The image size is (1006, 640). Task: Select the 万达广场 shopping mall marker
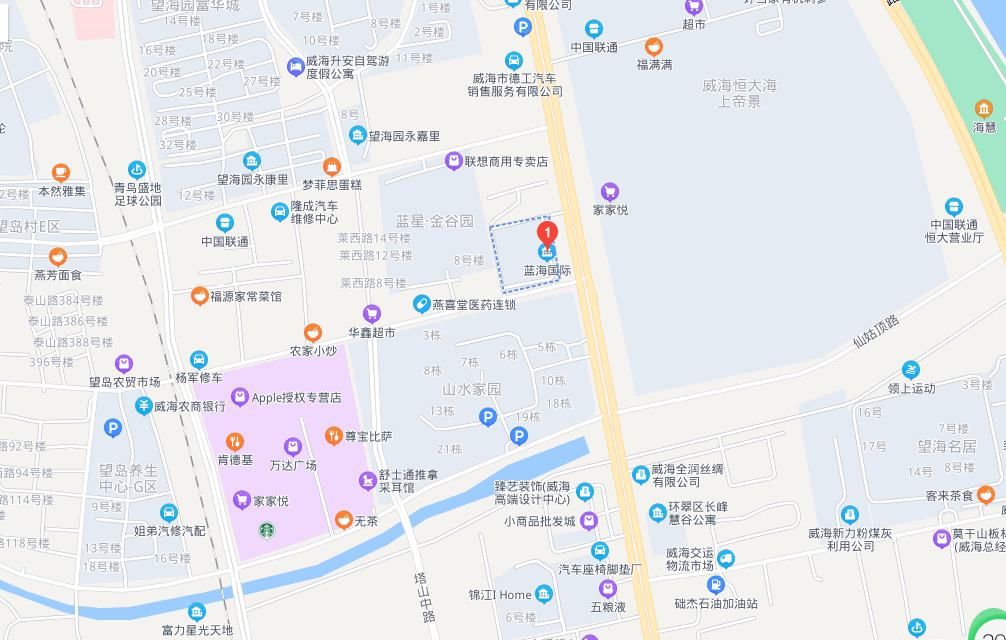coord(292,446)
